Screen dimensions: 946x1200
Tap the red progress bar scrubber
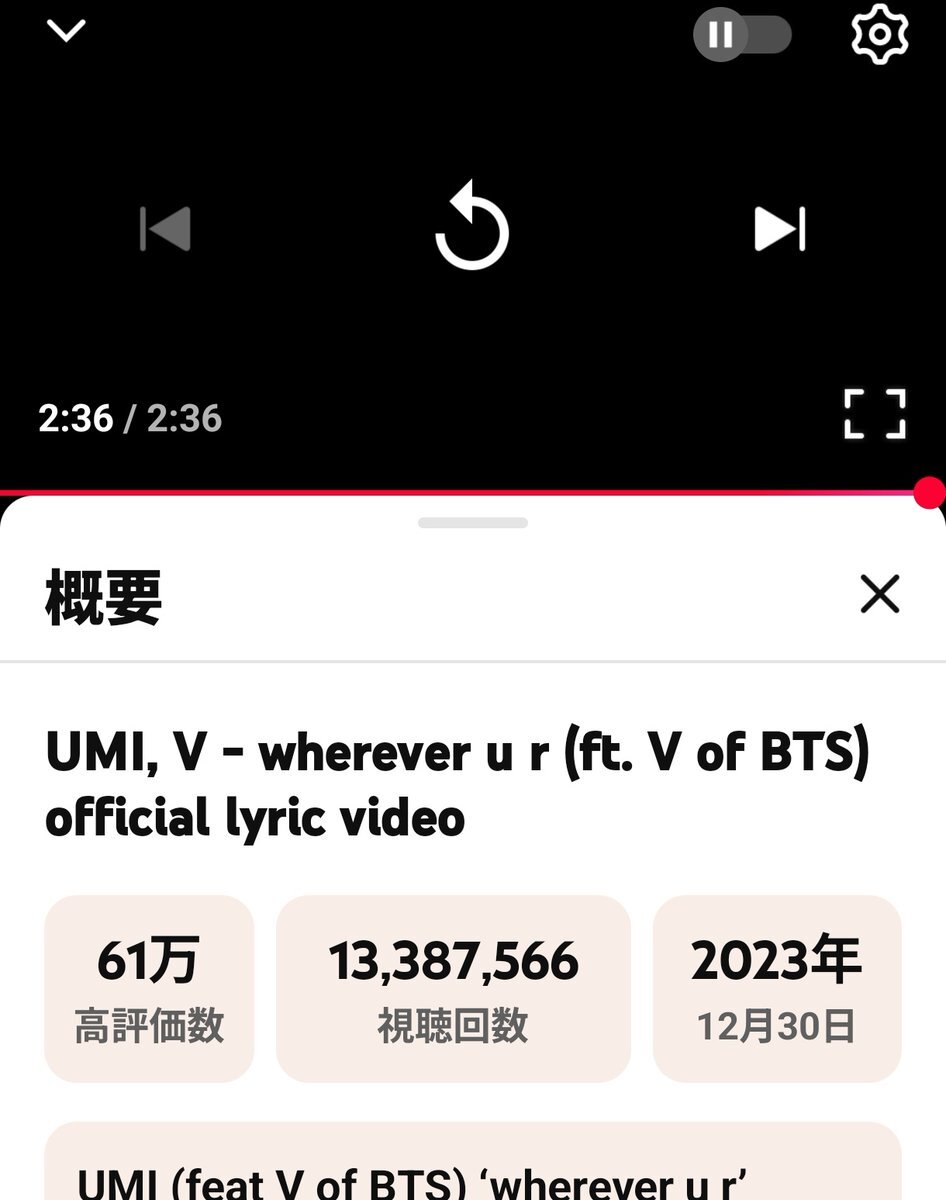click(930, 492)
